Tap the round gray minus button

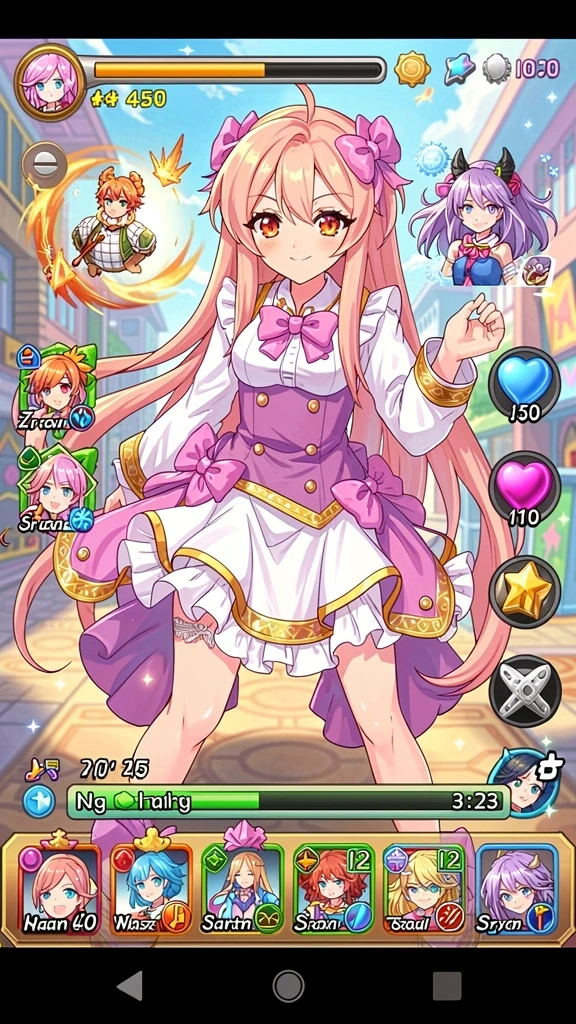pyautogui.click(x=44, y=165)
